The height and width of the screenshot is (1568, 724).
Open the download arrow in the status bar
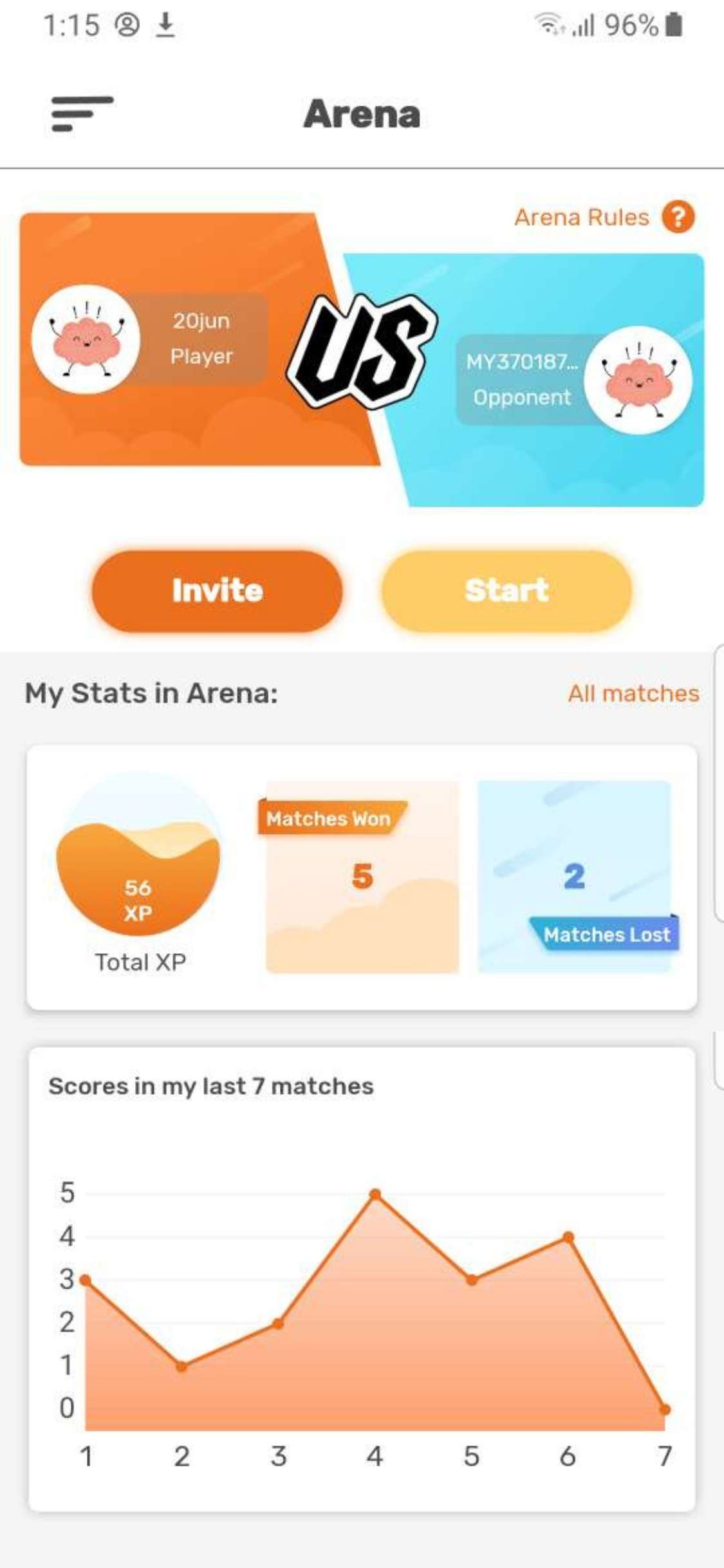point(166,24)
